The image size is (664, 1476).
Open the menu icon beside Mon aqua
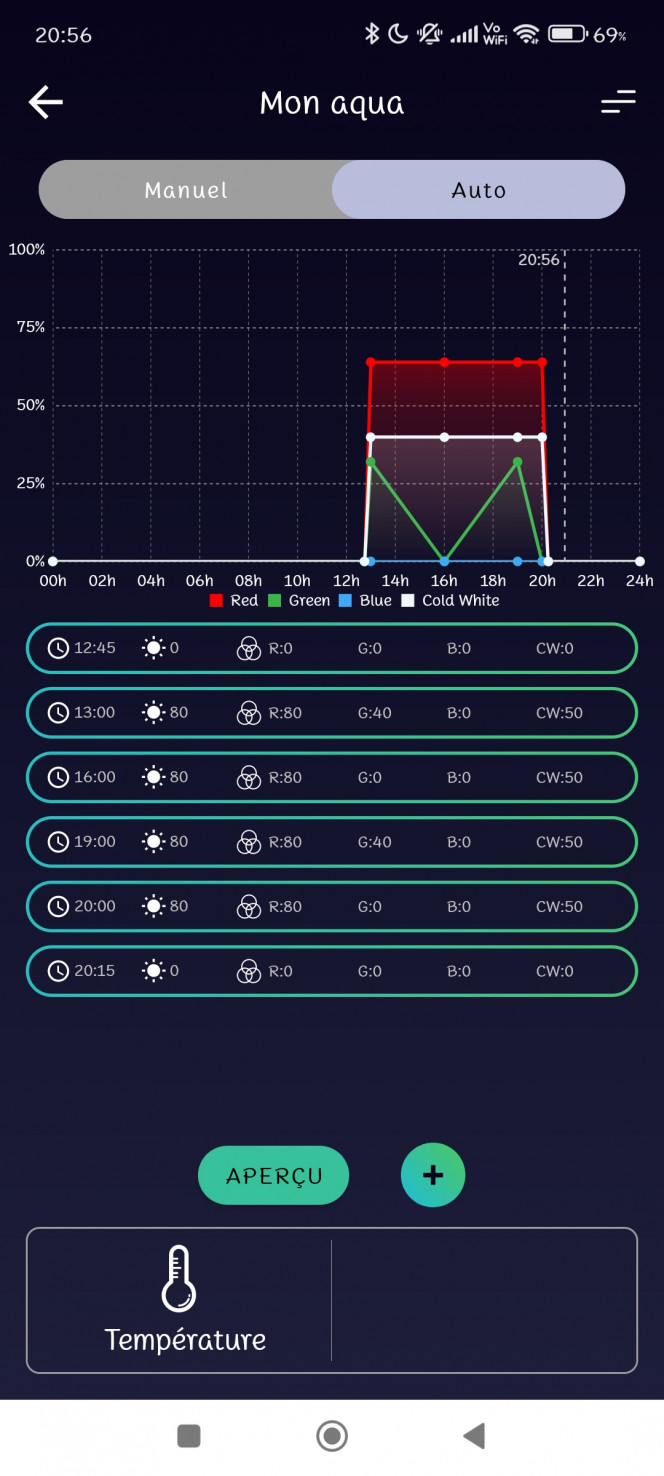click(618, 102)
